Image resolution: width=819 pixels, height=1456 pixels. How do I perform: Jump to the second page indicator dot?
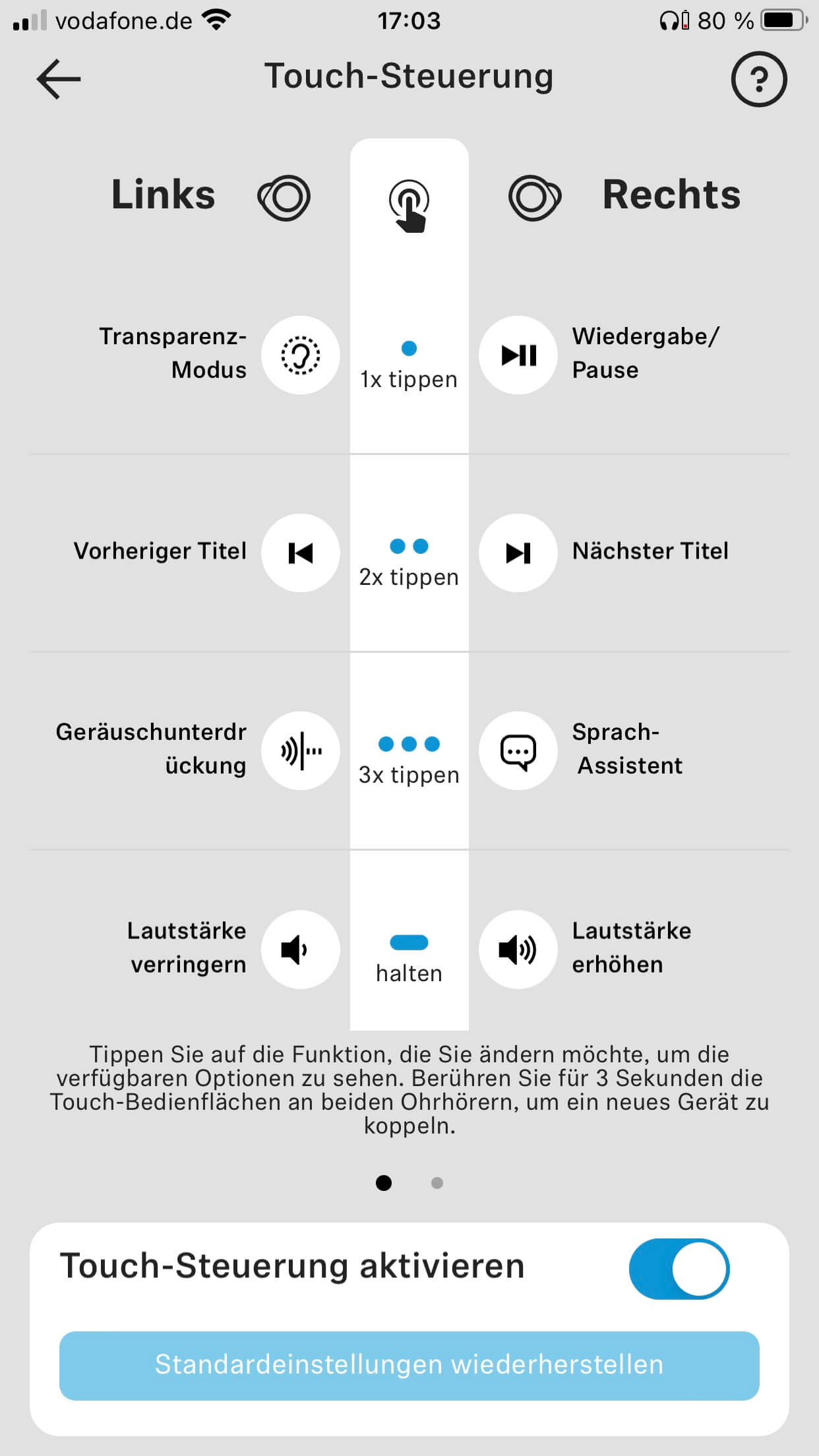click(437, 1183)
